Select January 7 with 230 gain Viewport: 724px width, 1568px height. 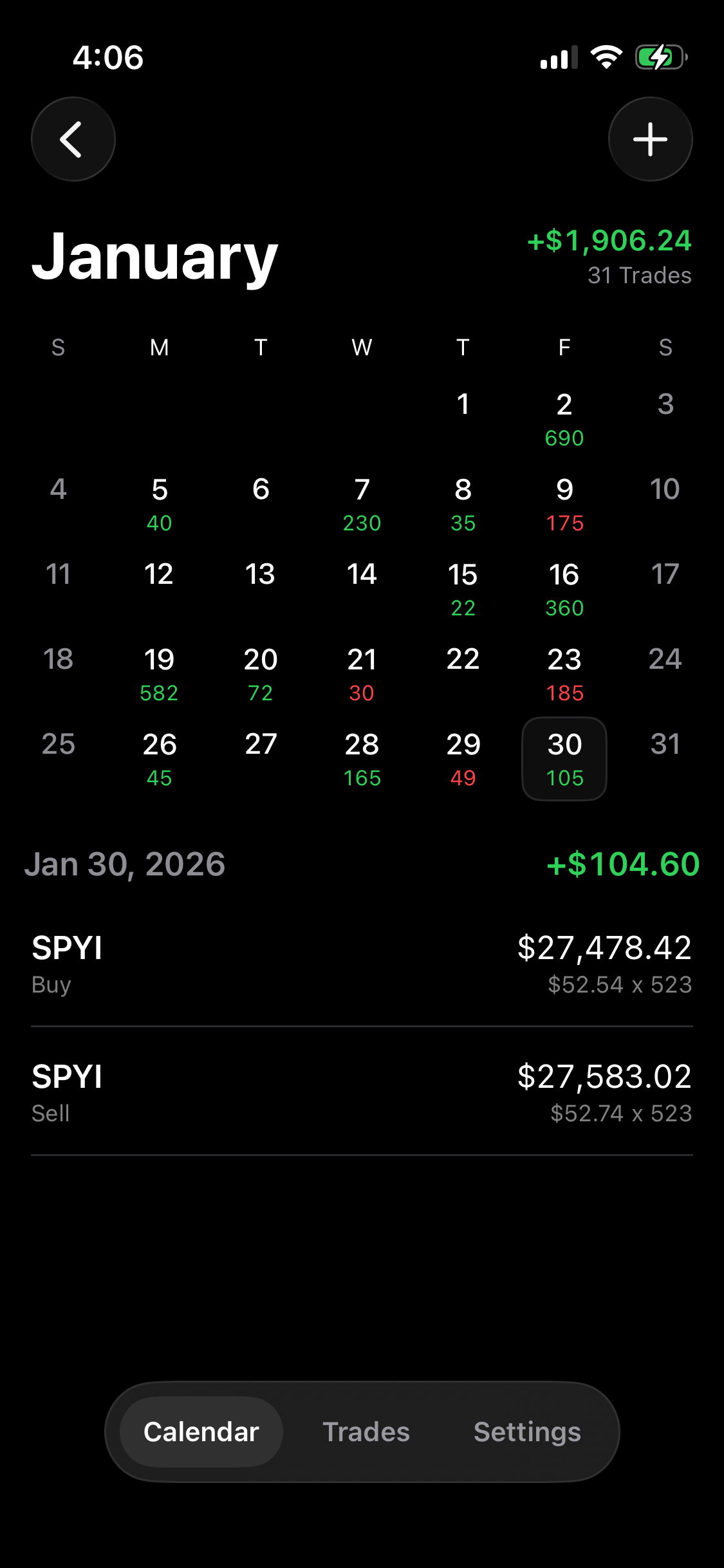pos(362,505)
